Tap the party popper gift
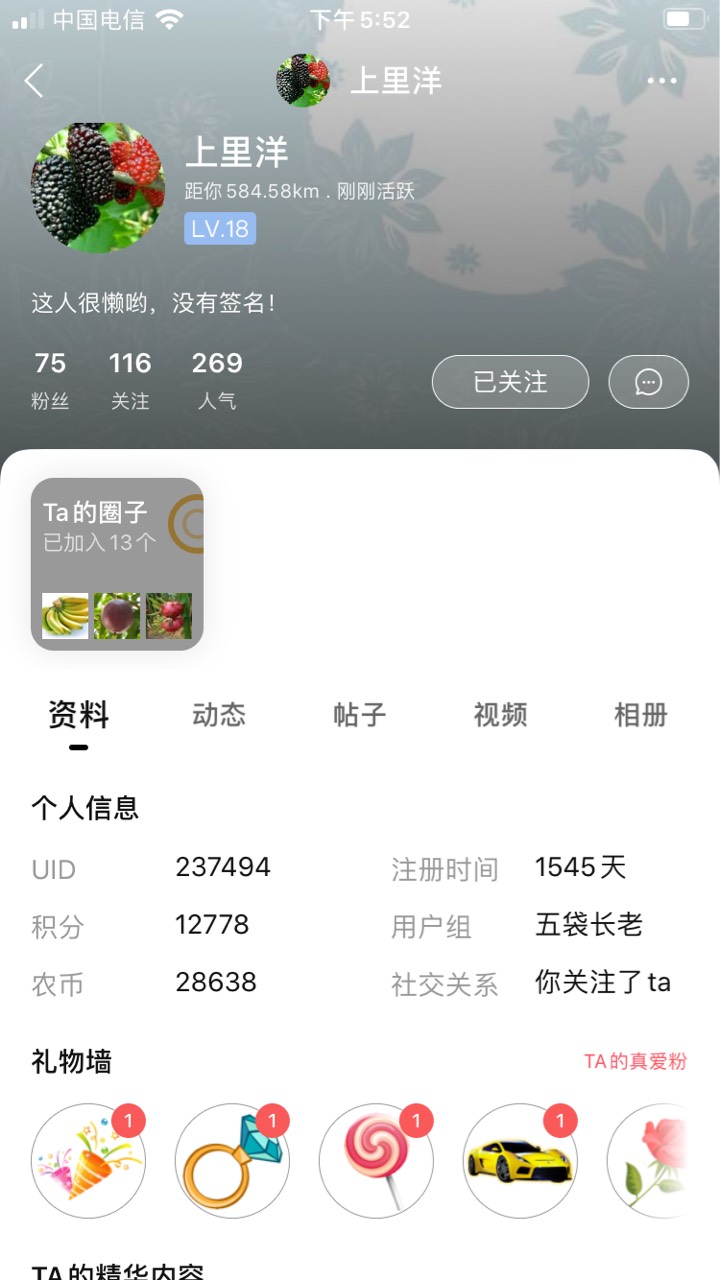The width and height of the screenshot is (720, 1280). pos(88,1161)
